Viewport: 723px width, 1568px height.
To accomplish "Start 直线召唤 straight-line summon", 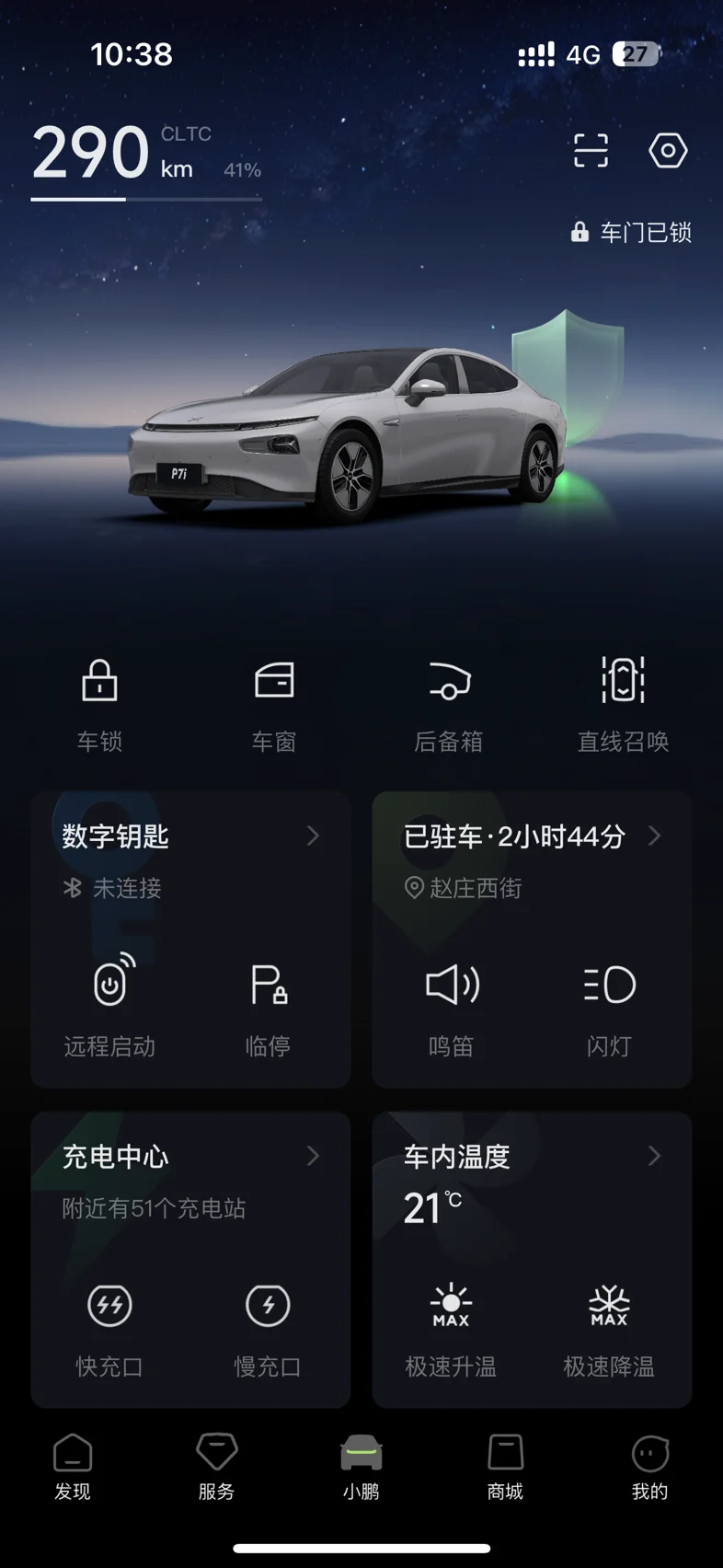I will (623, 705).
